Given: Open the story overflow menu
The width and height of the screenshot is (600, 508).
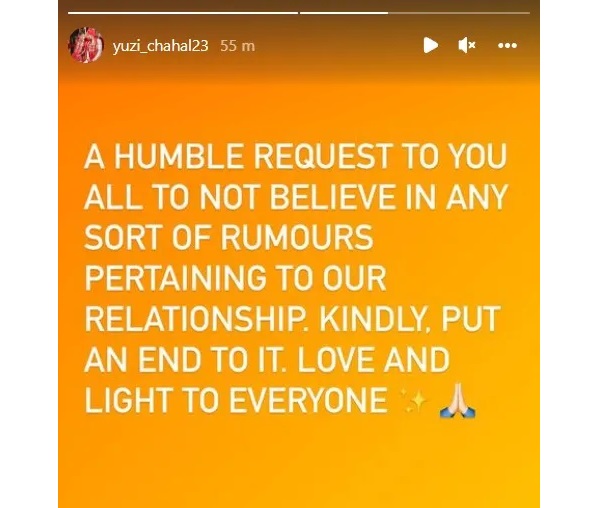Looking at the screenshot, I should click(x=507, y=45).
